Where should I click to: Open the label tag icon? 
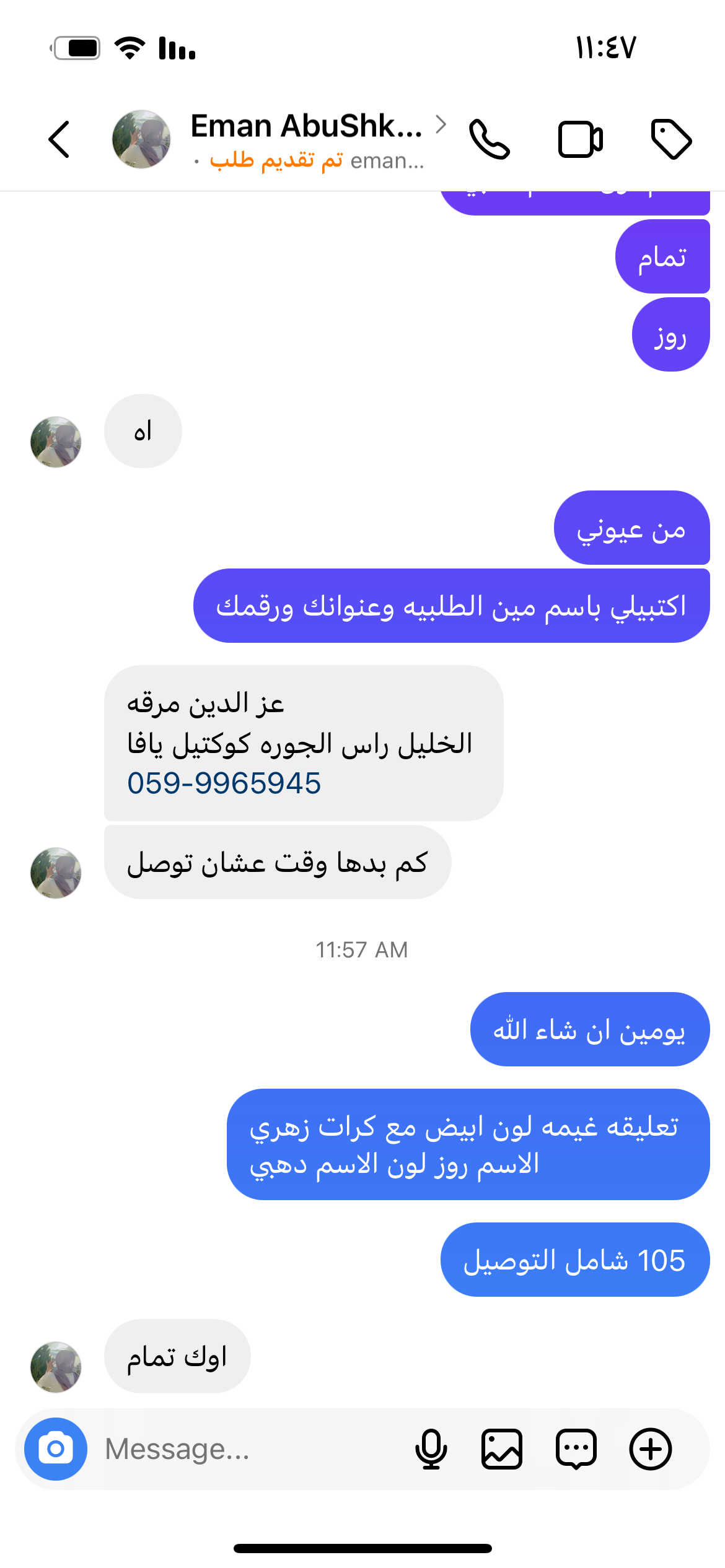point(671,139)
